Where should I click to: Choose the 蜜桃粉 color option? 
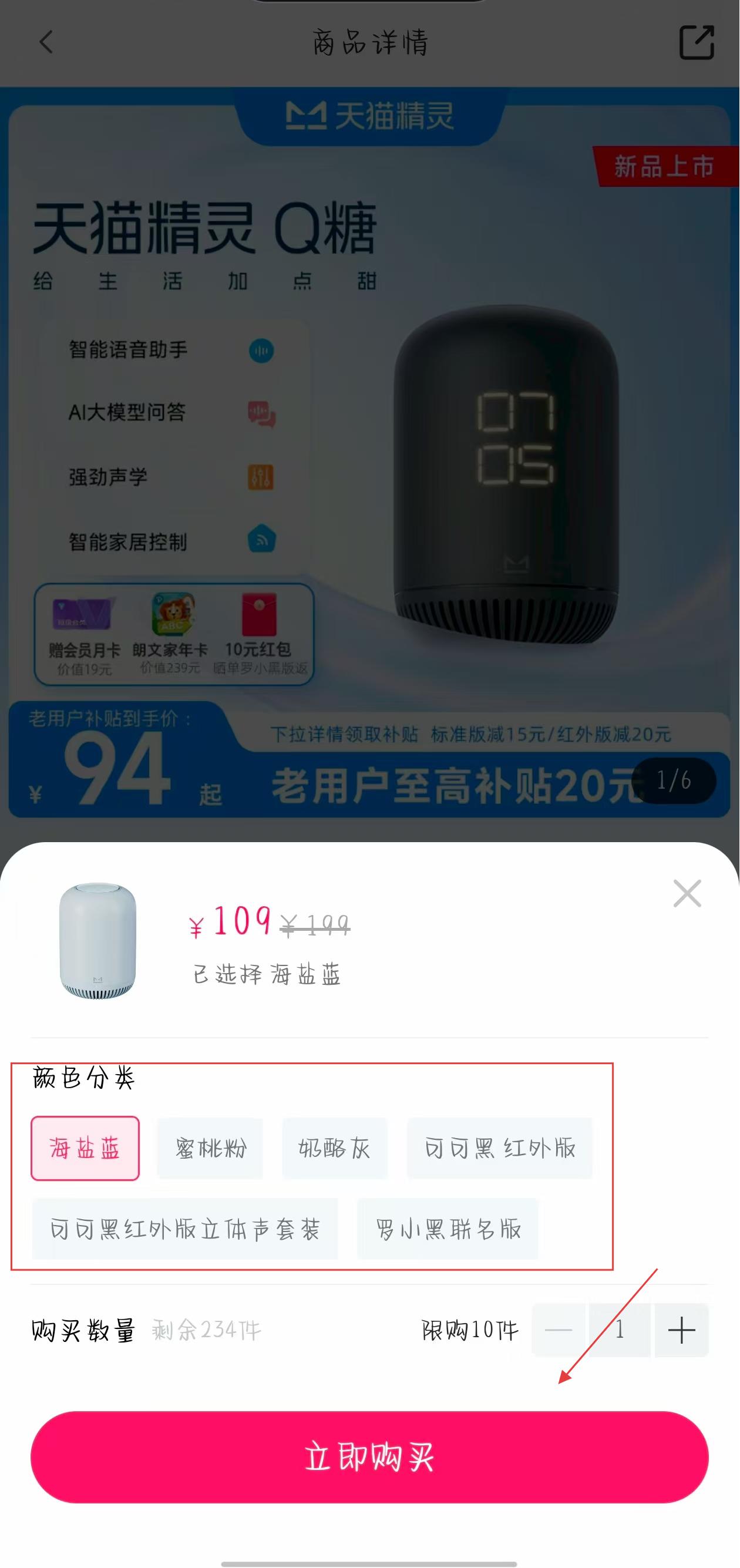[x=210, y=1148]
